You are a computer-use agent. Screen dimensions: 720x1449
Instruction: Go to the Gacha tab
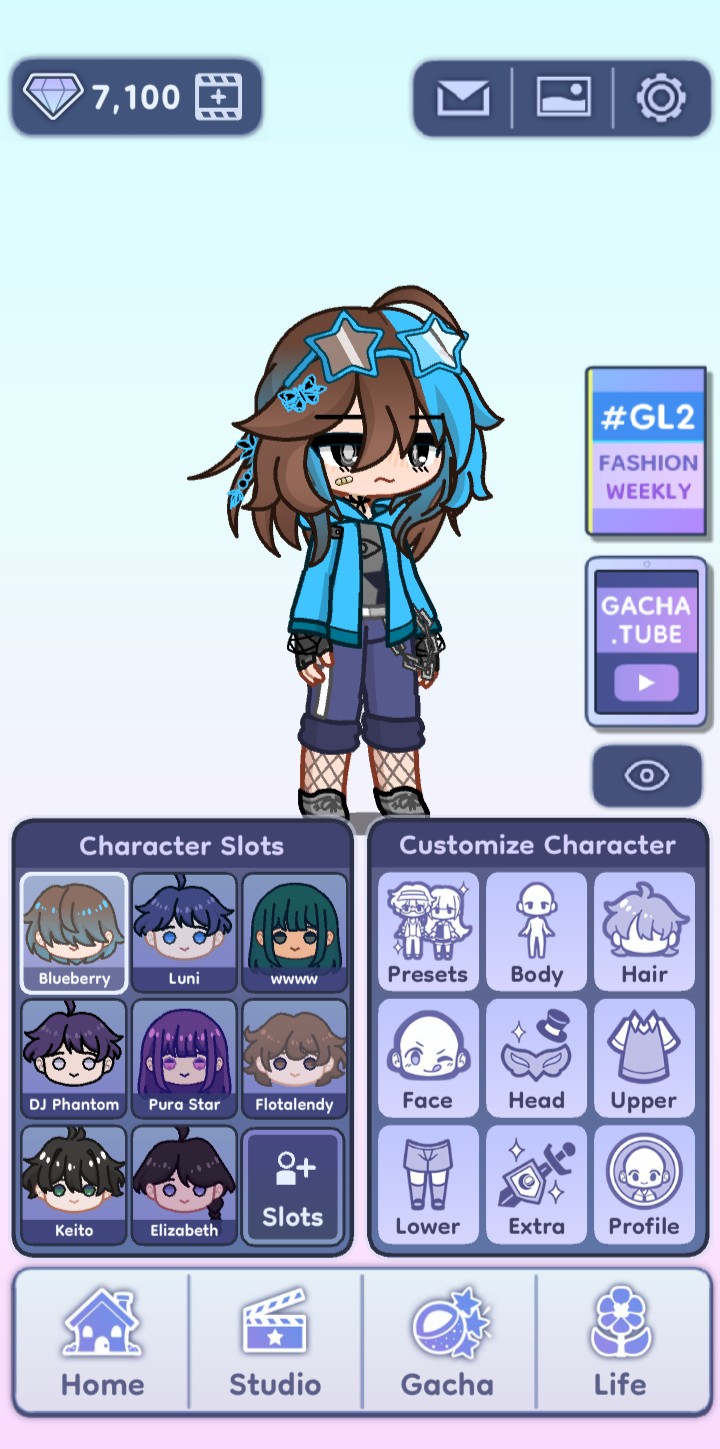tap(448, 1342)
